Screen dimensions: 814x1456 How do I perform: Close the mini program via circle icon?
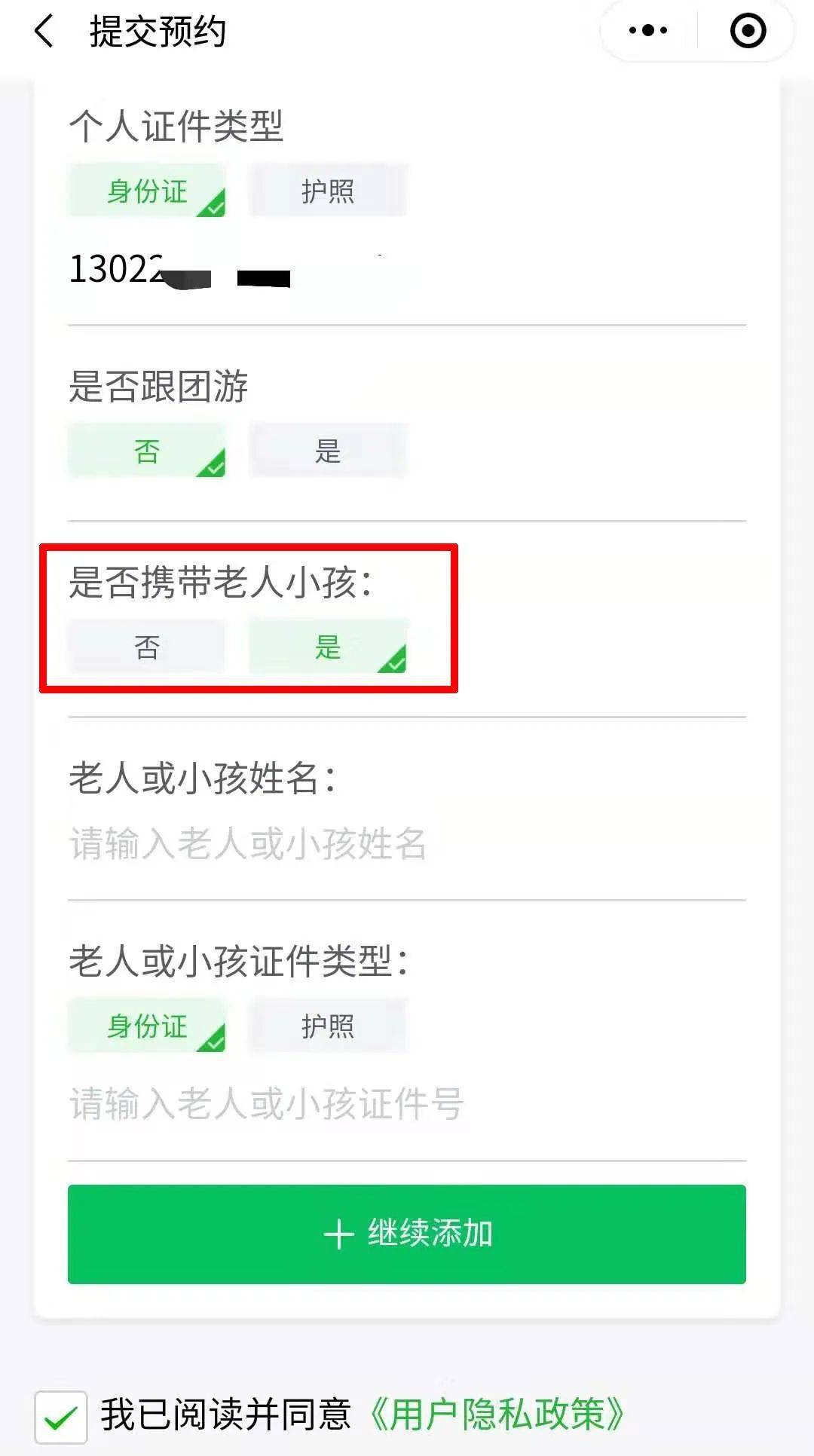(748, 31)
